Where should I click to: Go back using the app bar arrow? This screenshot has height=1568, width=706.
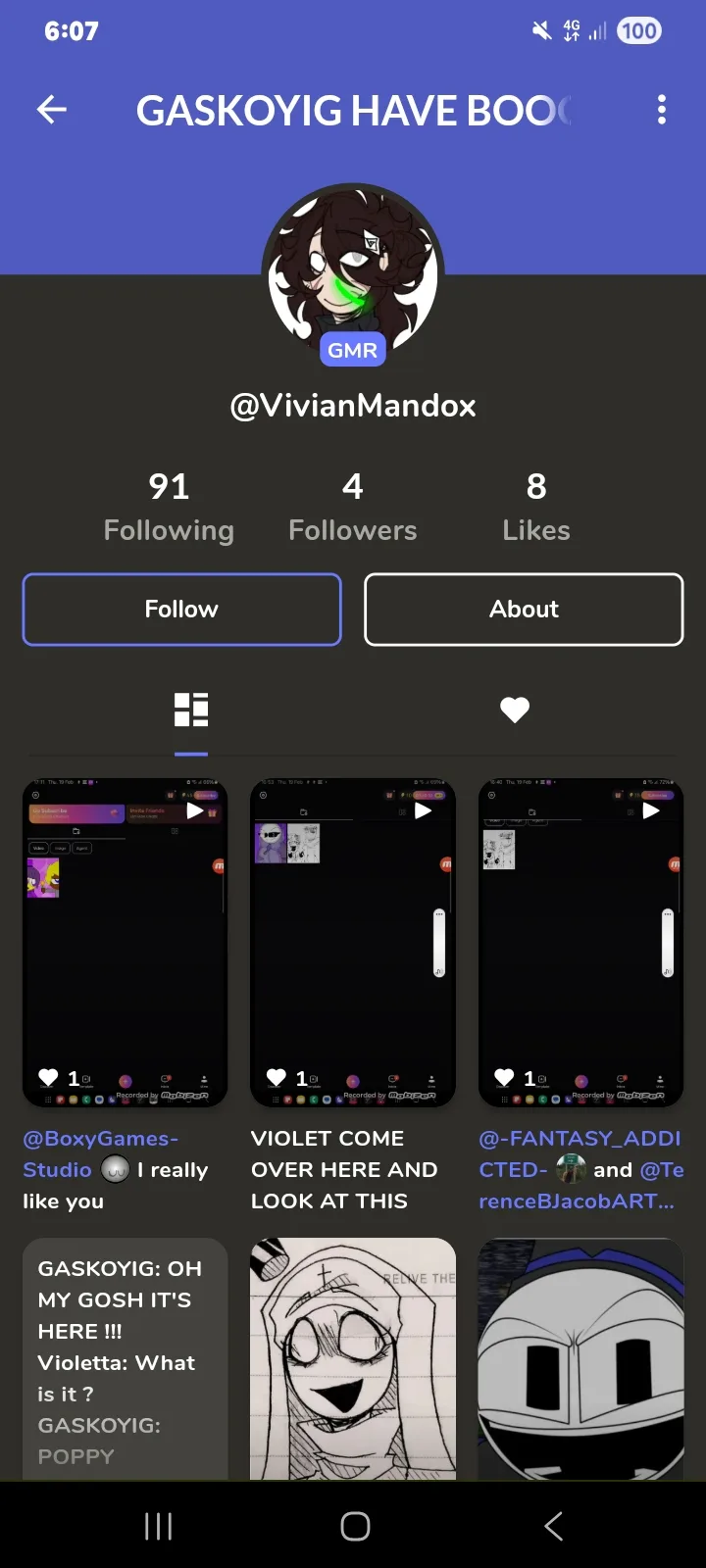pos(52,110)
